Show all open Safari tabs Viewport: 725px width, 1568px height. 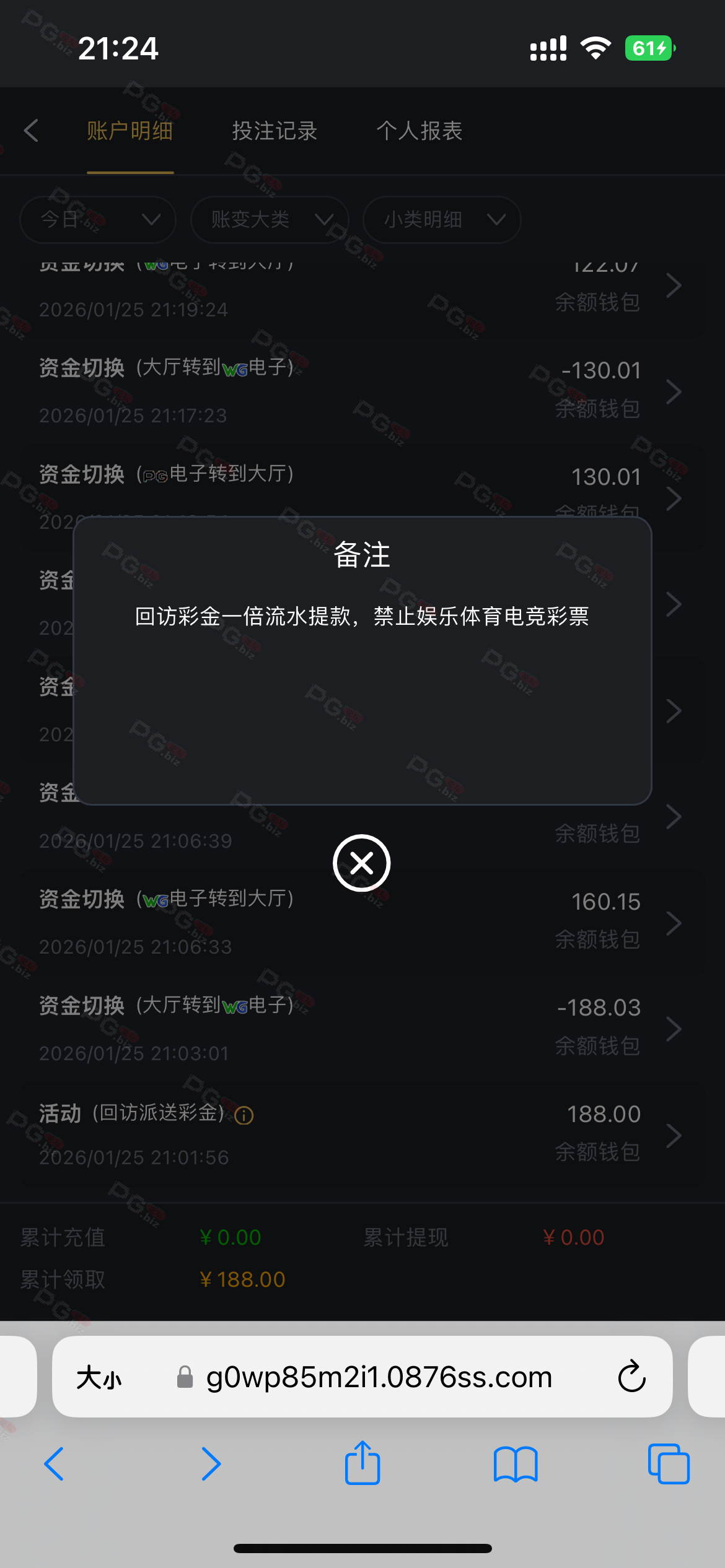pos(669,1464)
